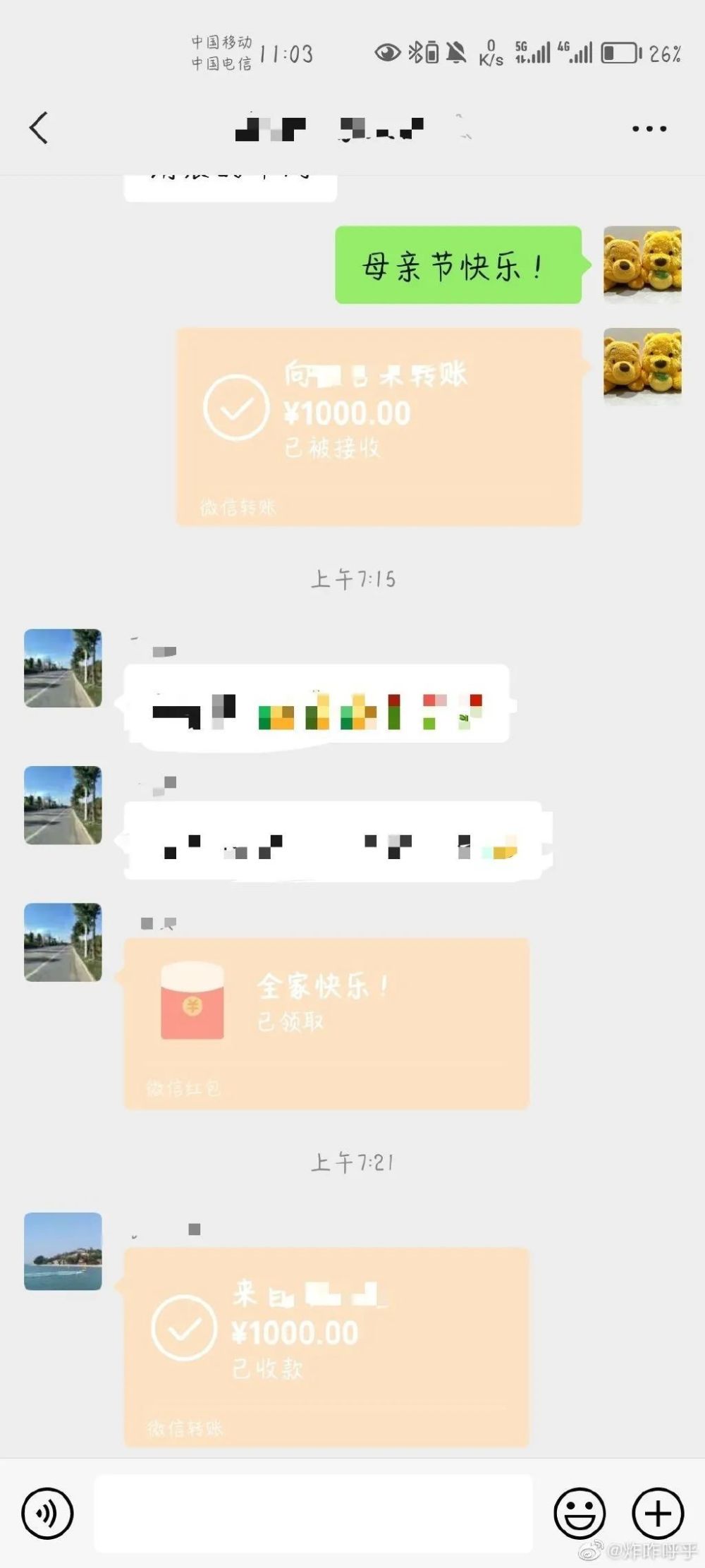Tap the bear avatar next to 母亲节快乐
This screenshot has height=1568, width=705.
[x=642, y=265]
